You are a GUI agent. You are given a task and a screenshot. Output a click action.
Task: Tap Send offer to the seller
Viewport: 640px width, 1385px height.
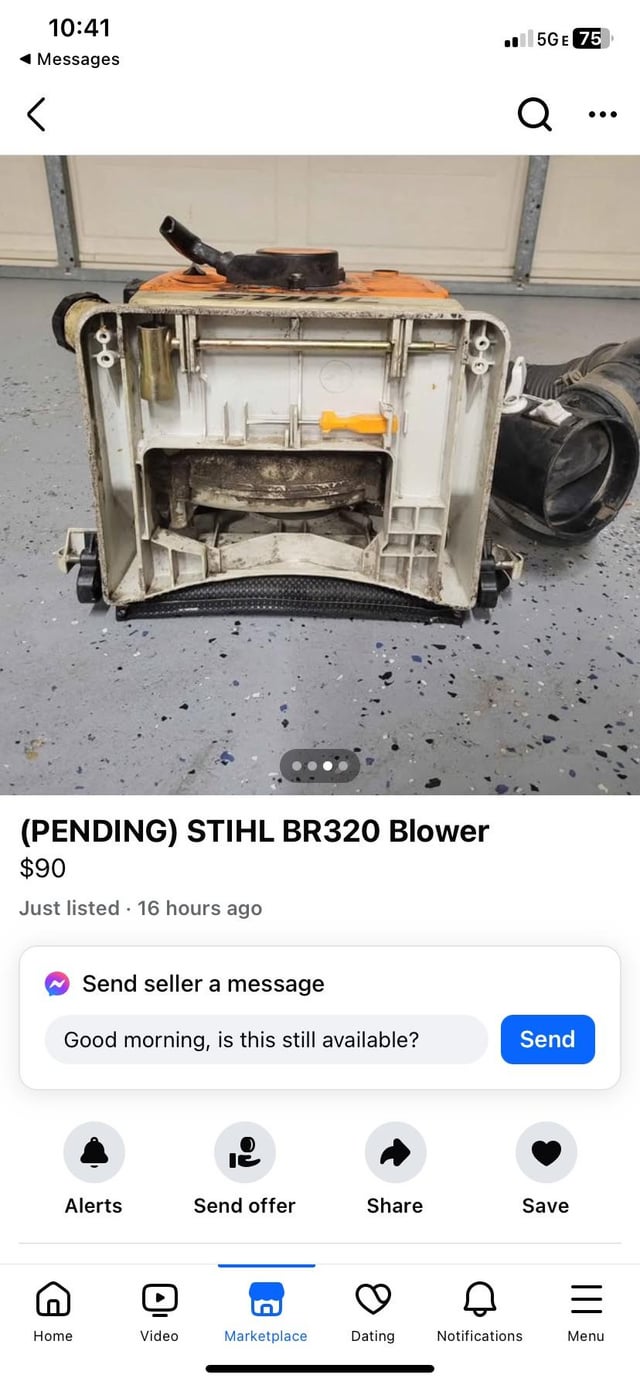click(x=245, y=1153)
